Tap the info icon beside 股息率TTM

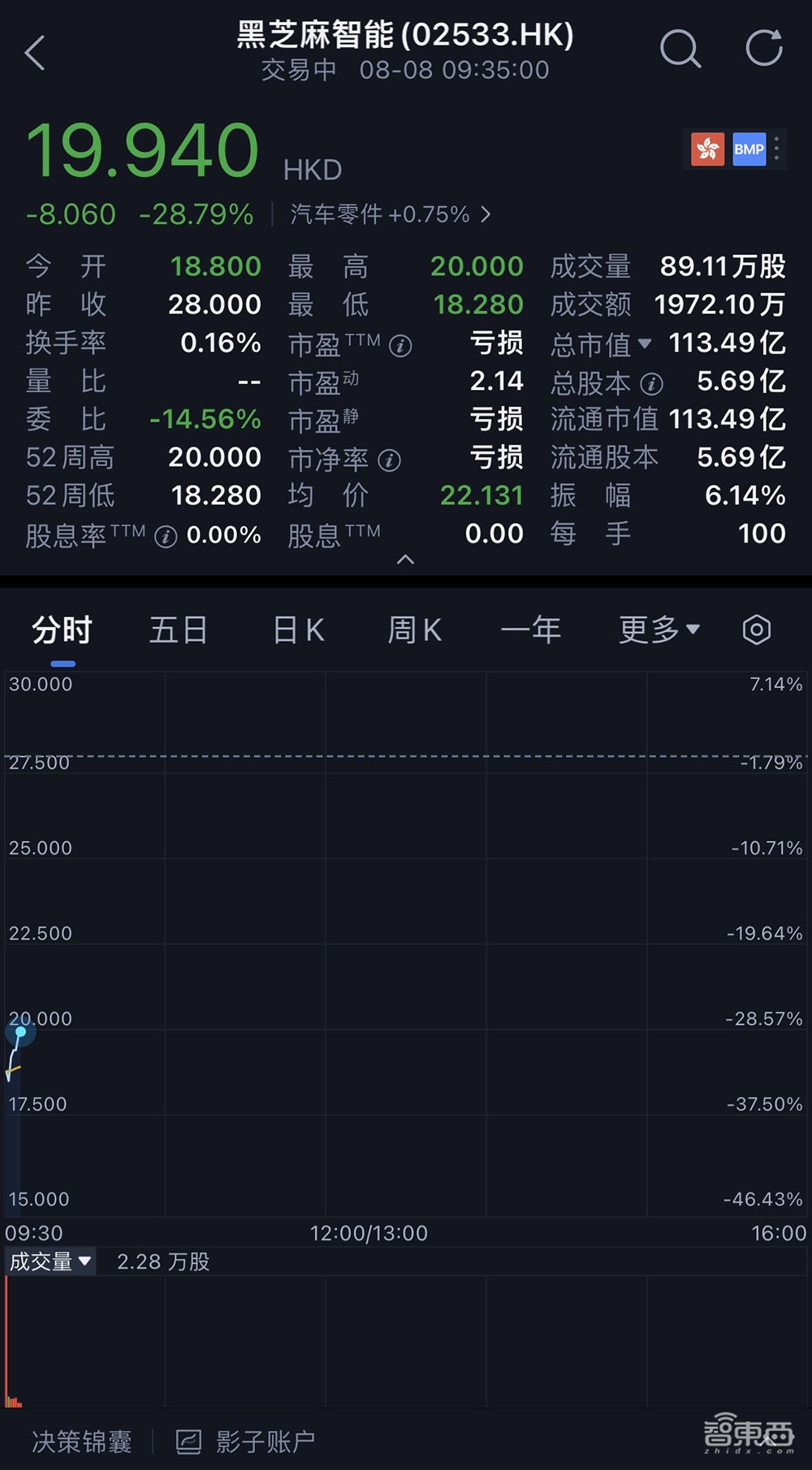coord(166,534)
